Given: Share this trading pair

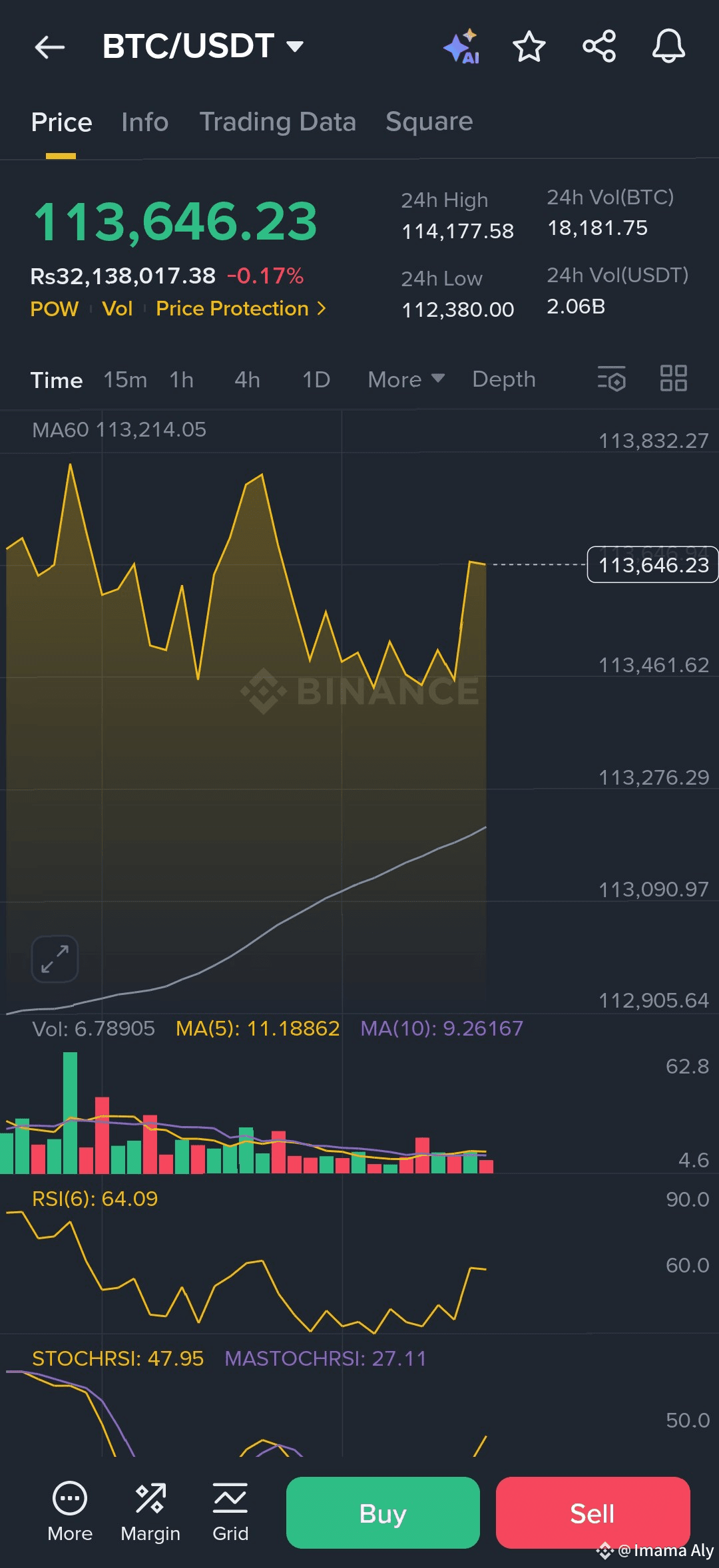Looking at the screenshot, I should [599, 47].
